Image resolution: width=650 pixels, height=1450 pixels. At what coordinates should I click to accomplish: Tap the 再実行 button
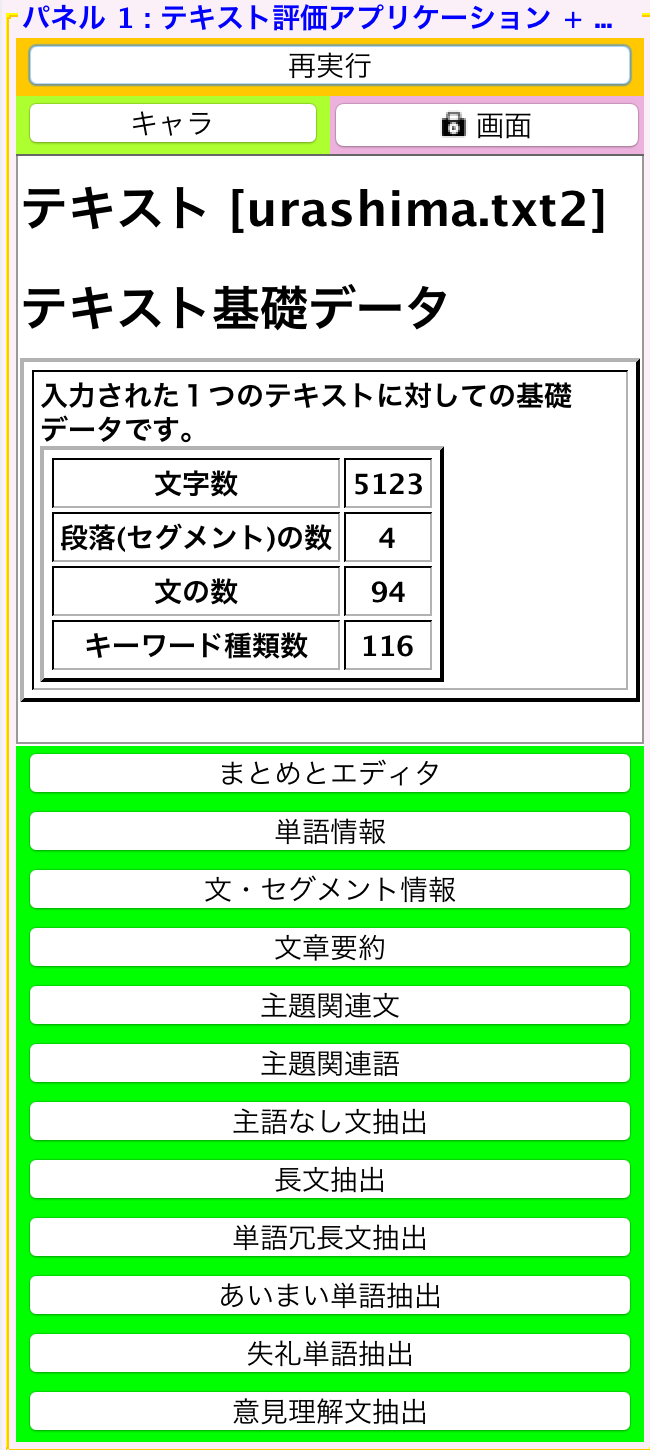(x=330, y=67)
